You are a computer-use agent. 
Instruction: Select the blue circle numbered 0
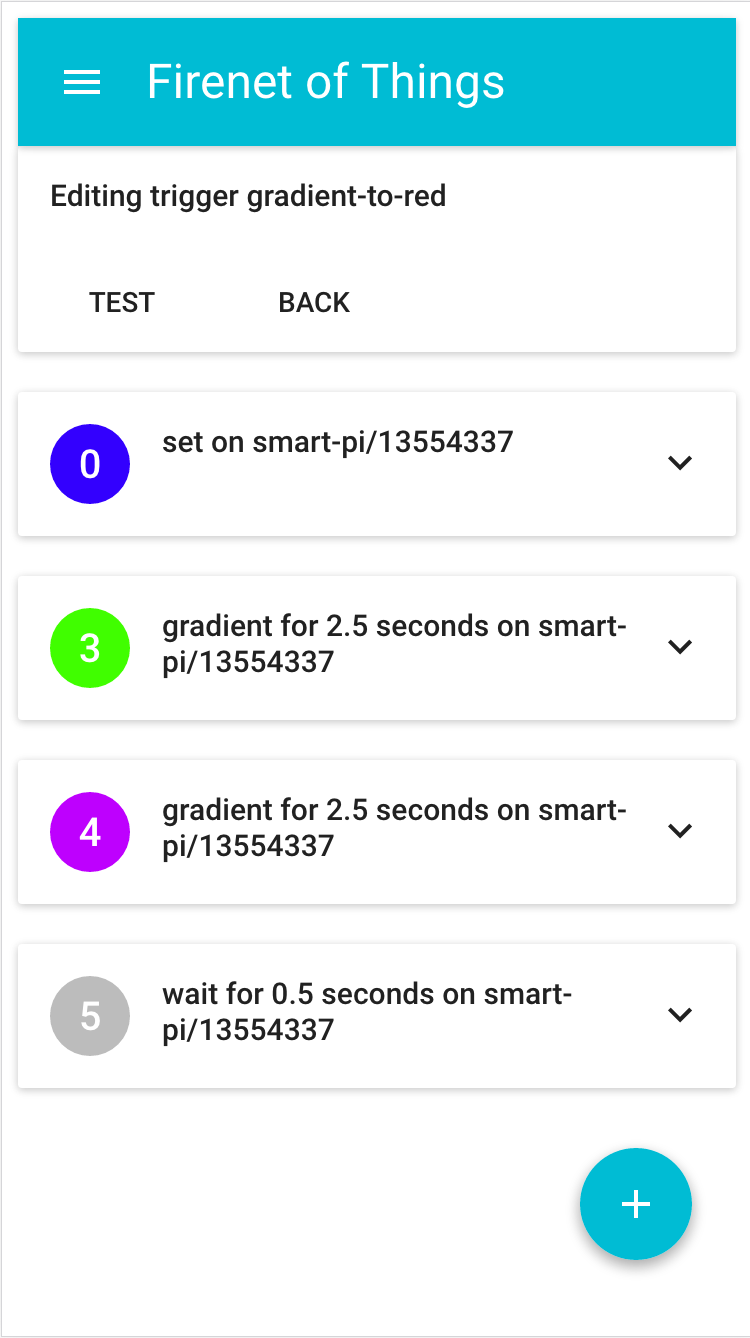coord(90,464)
